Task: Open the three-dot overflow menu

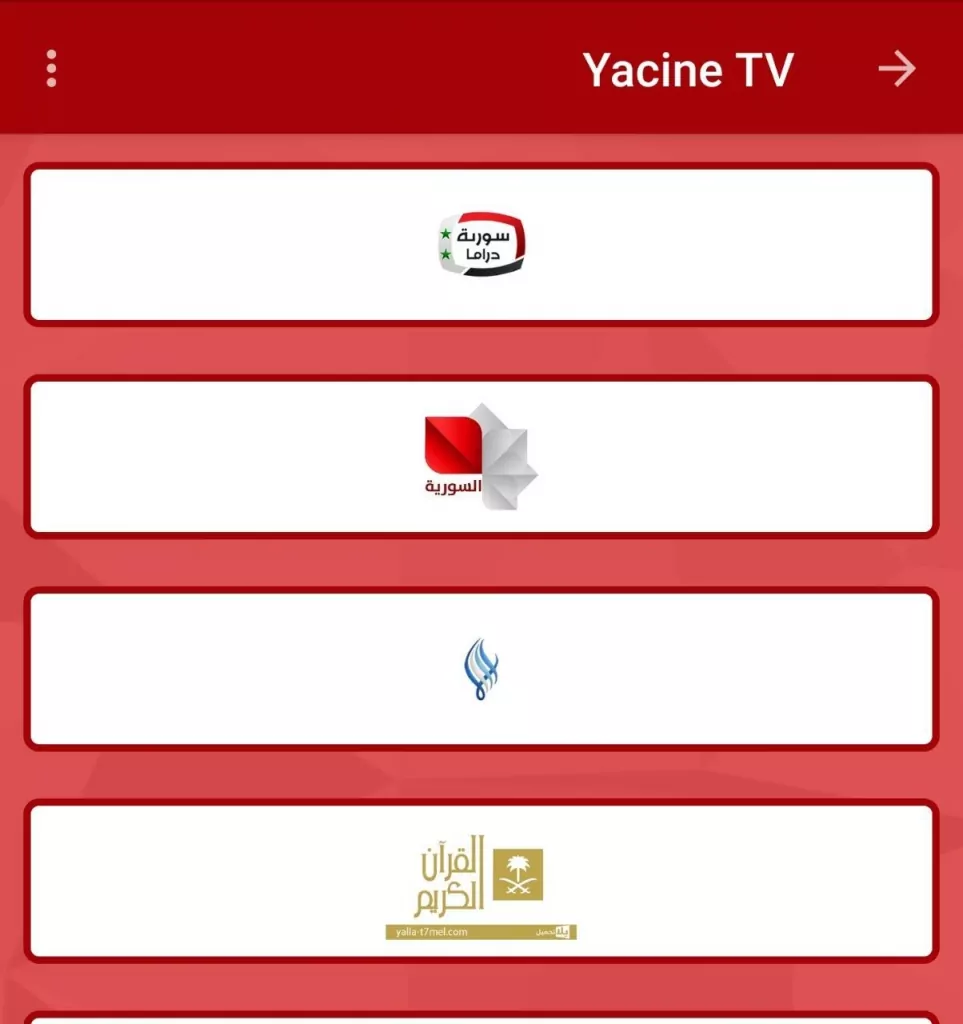Action: (51, 69)
